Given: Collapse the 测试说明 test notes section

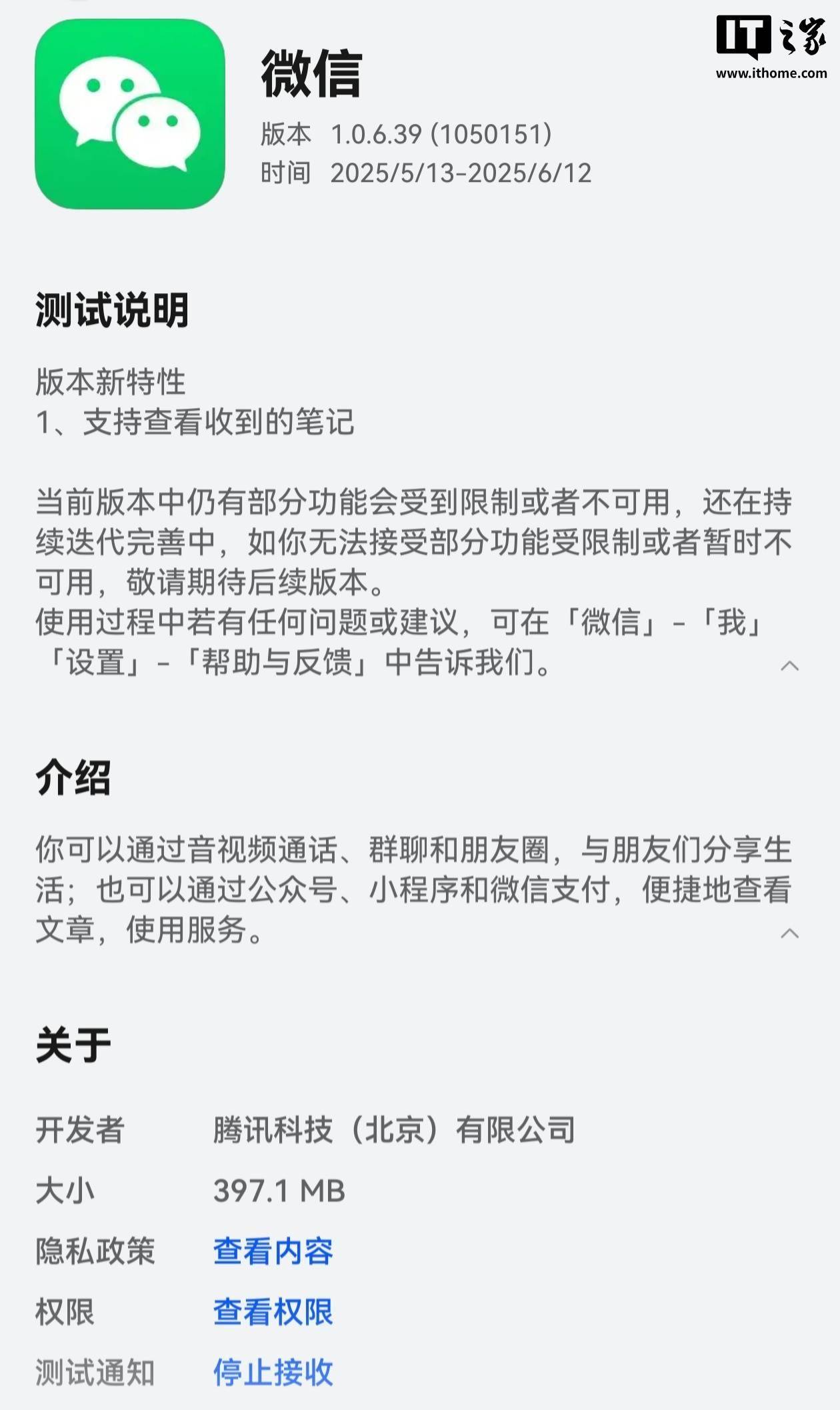Looking at the screenshot, I should click(x=789, y=666).
